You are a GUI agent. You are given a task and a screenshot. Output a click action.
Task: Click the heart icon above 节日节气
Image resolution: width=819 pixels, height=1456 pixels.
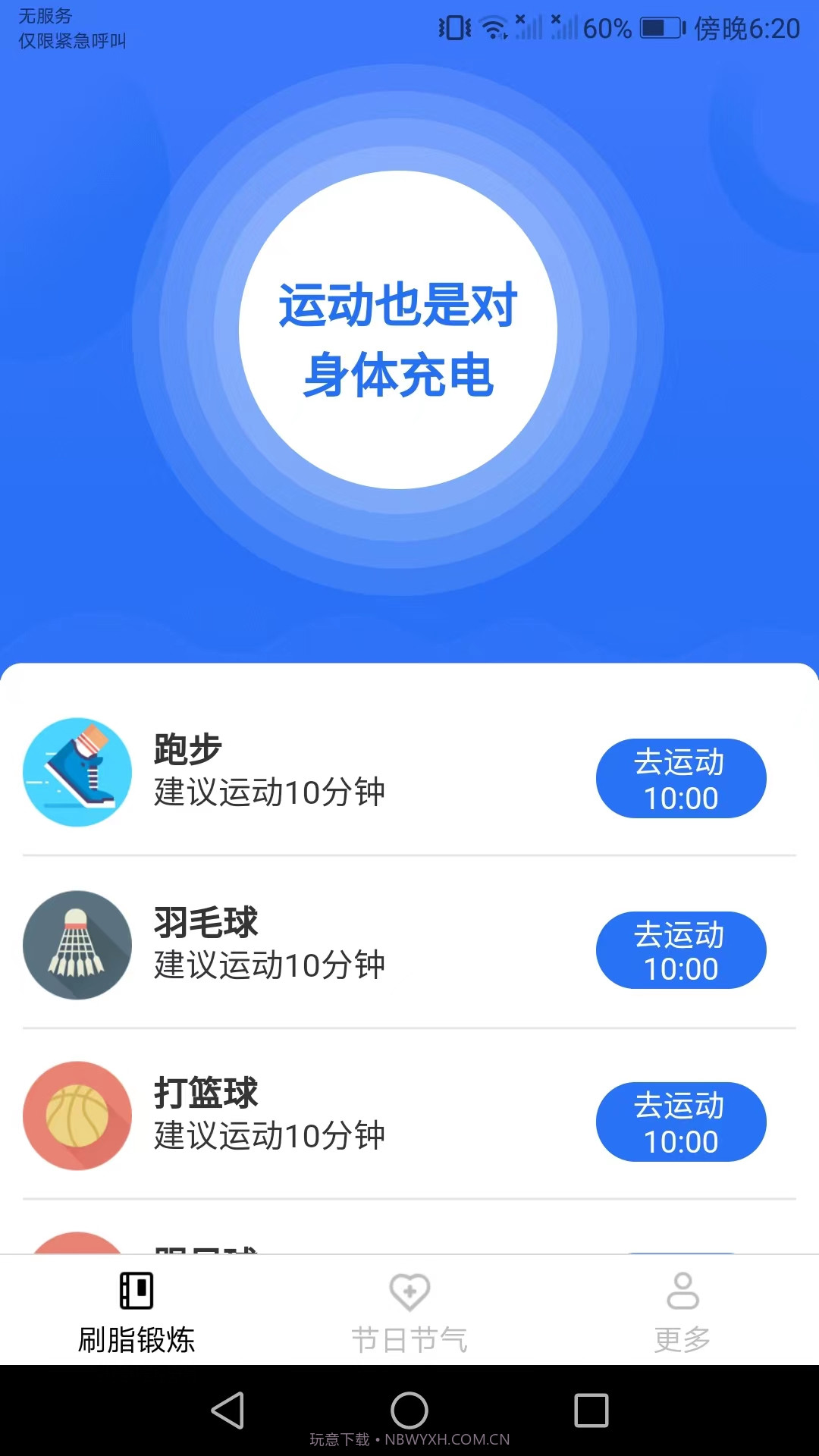pos(409,1289)
